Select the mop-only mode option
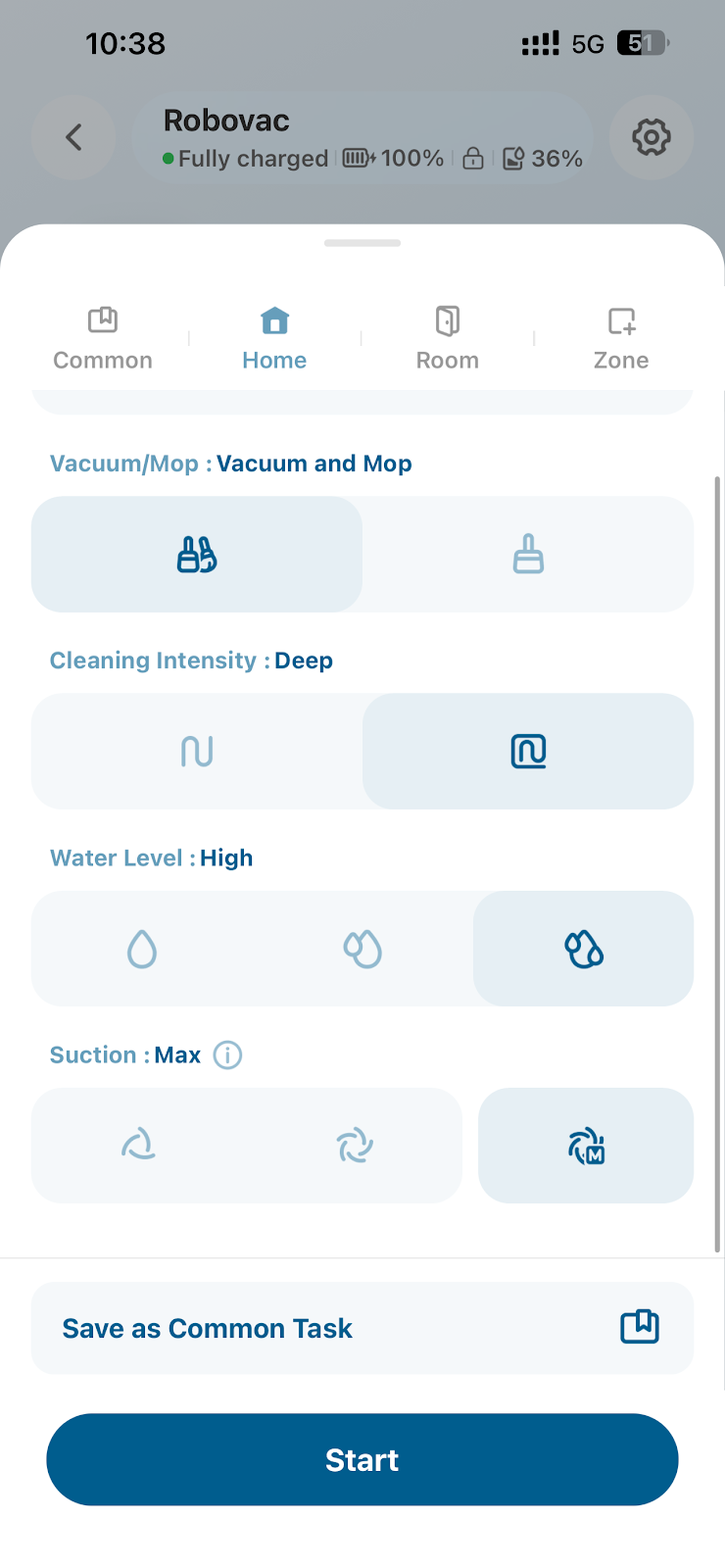Viewport: 725px width, 1568px height. (528, 555)
